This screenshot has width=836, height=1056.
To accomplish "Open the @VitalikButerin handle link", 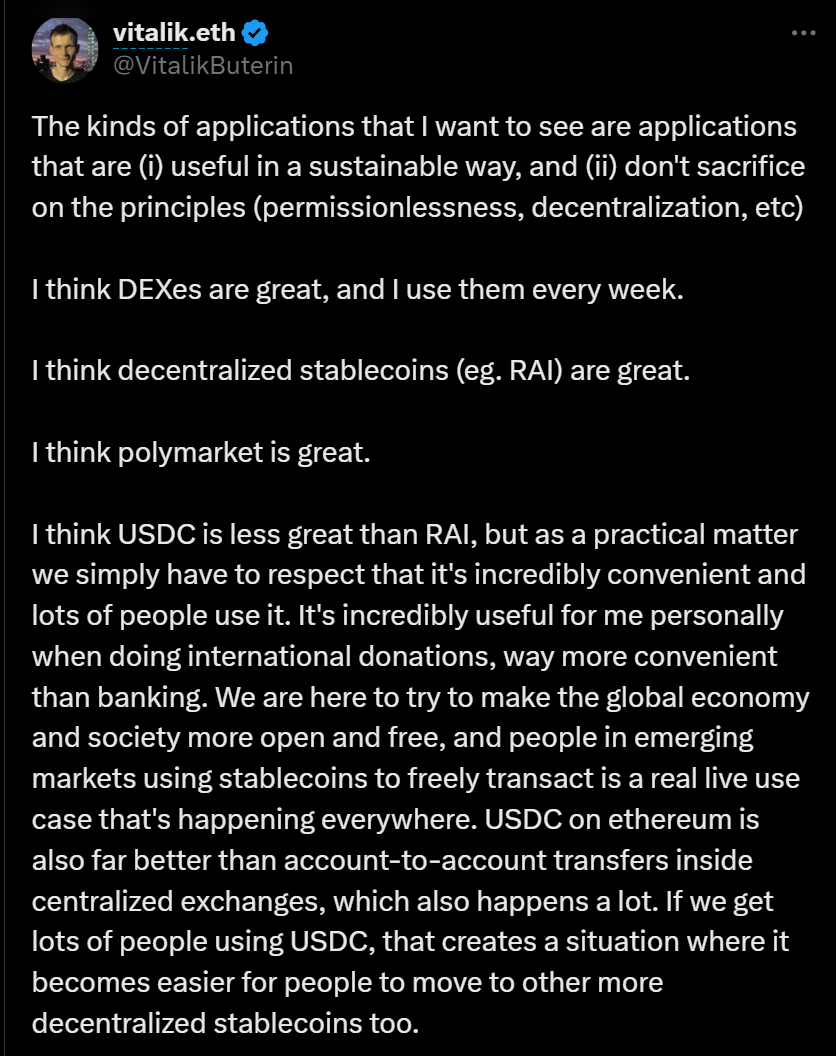I will coord(203,65).
